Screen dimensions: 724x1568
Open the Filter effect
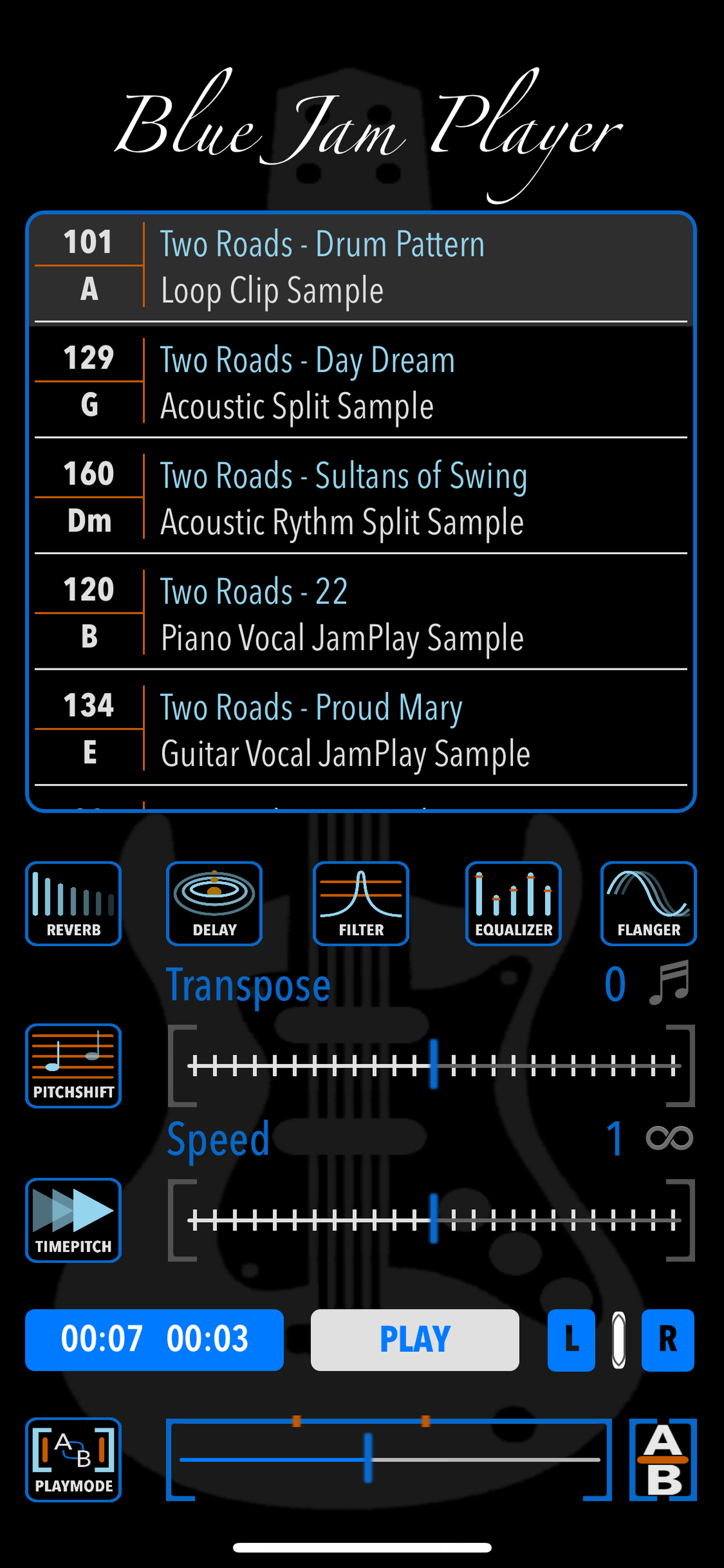click(360, 904)
